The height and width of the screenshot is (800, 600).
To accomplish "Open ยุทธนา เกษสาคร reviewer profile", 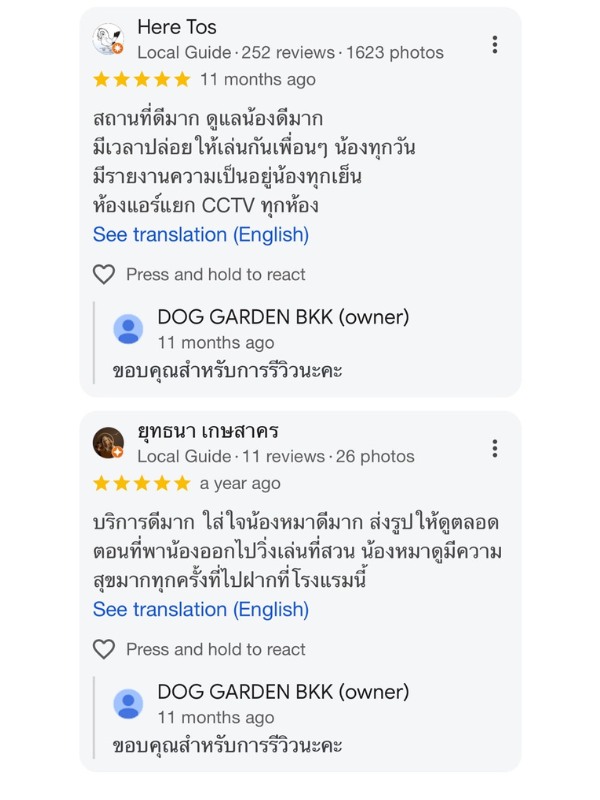I will (108, 443).
